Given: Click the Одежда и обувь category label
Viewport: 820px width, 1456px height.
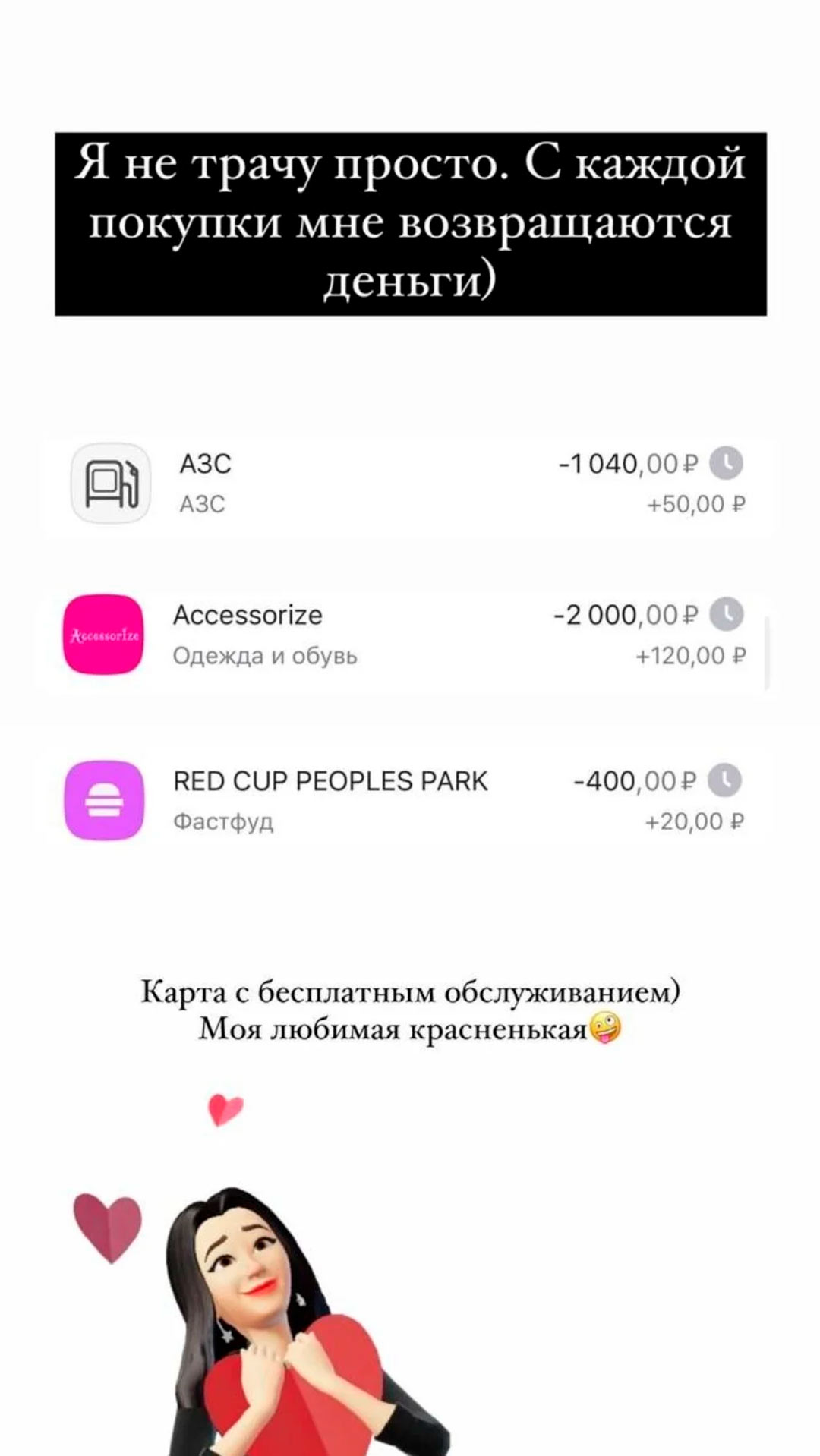Looking at the screenshot, I should (266, 656).
